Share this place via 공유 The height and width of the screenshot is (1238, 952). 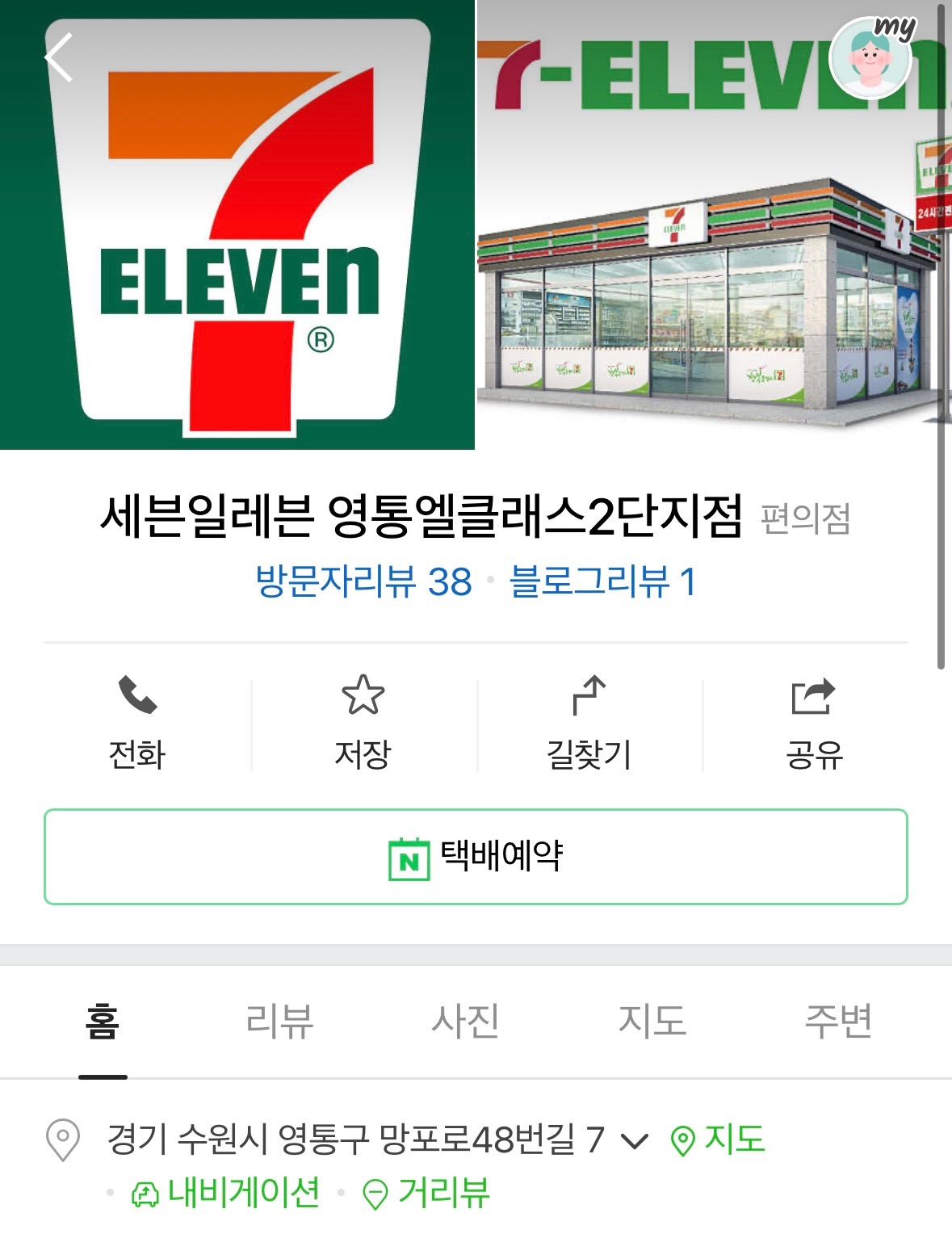click(x=814, y=724)
